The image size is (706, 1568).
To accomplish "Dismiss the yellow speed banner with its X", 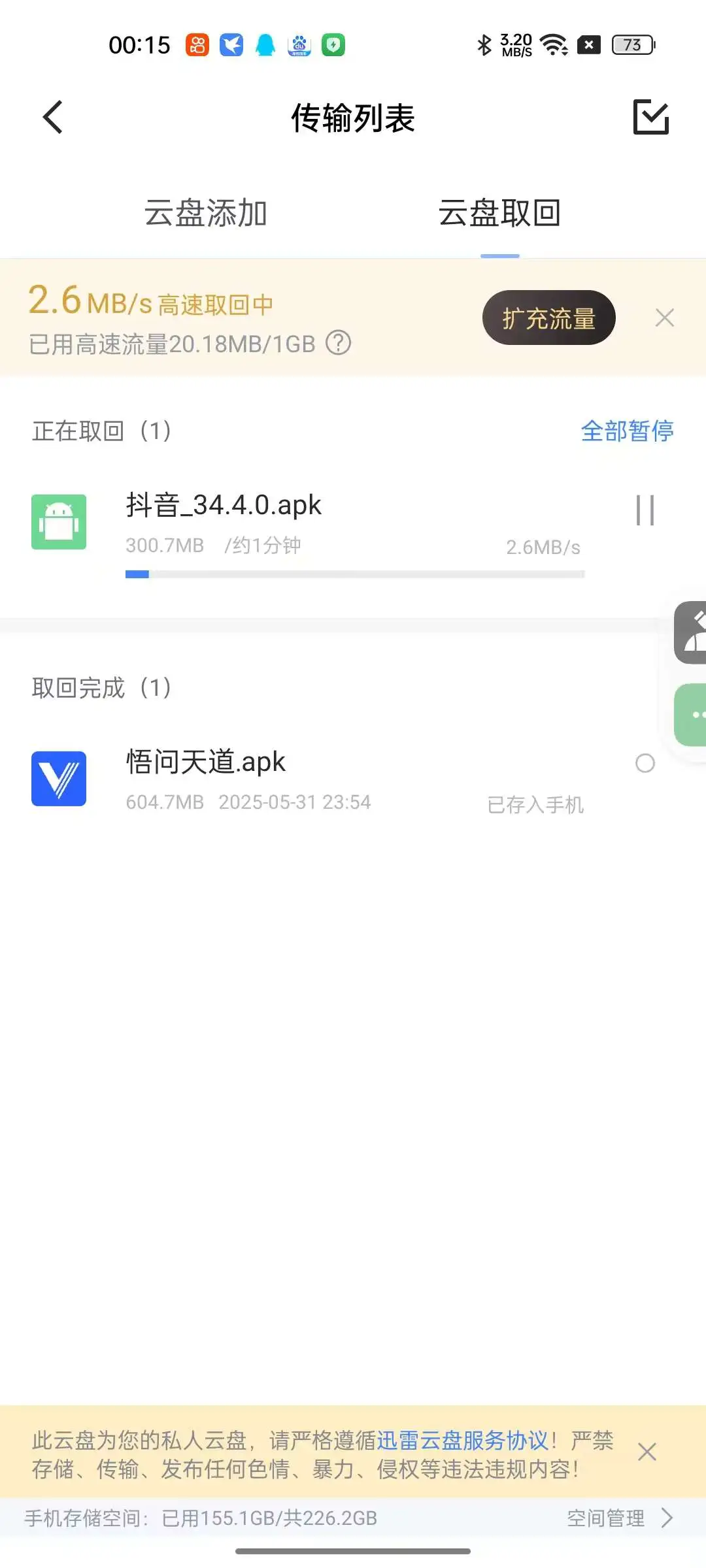I will click(665, 318).
